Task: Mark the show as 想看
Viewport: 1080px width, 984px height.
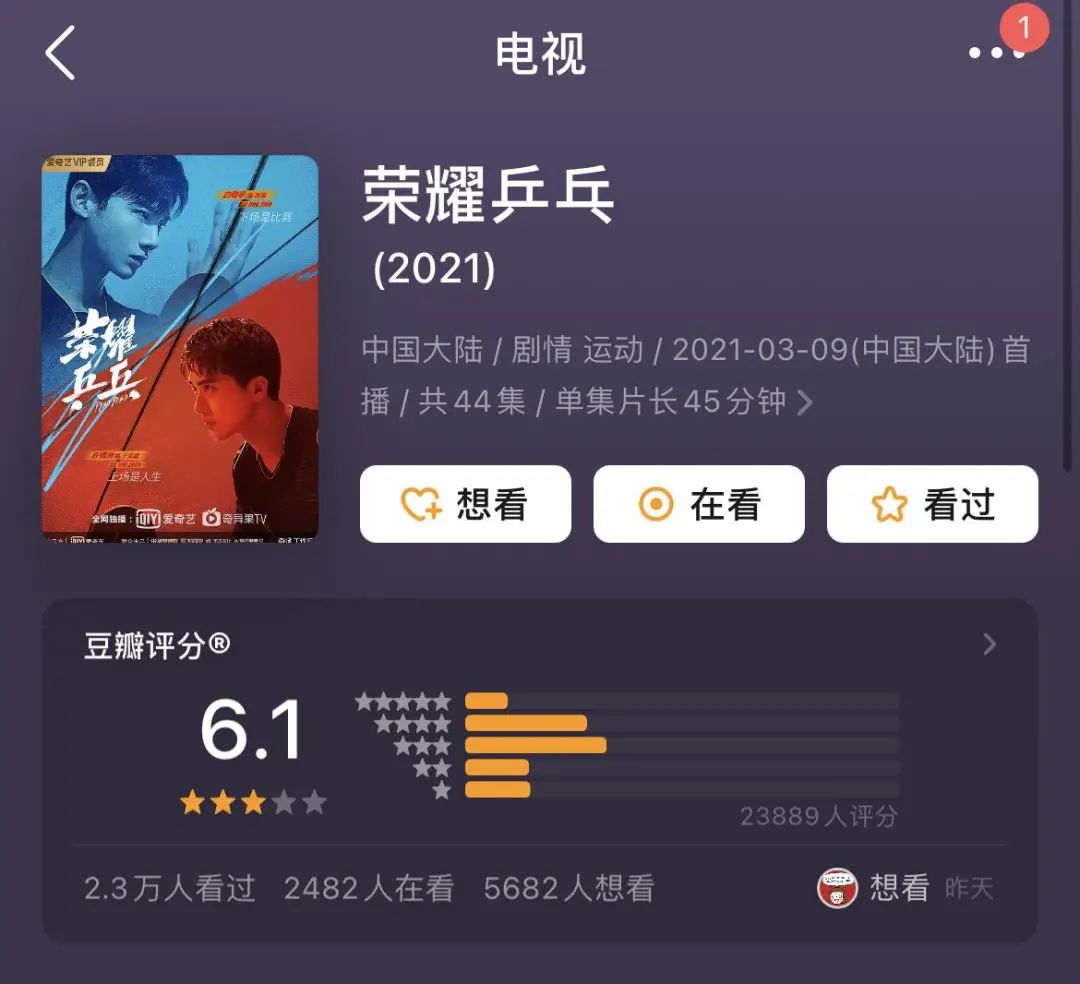Action: (x=465, y=504)
